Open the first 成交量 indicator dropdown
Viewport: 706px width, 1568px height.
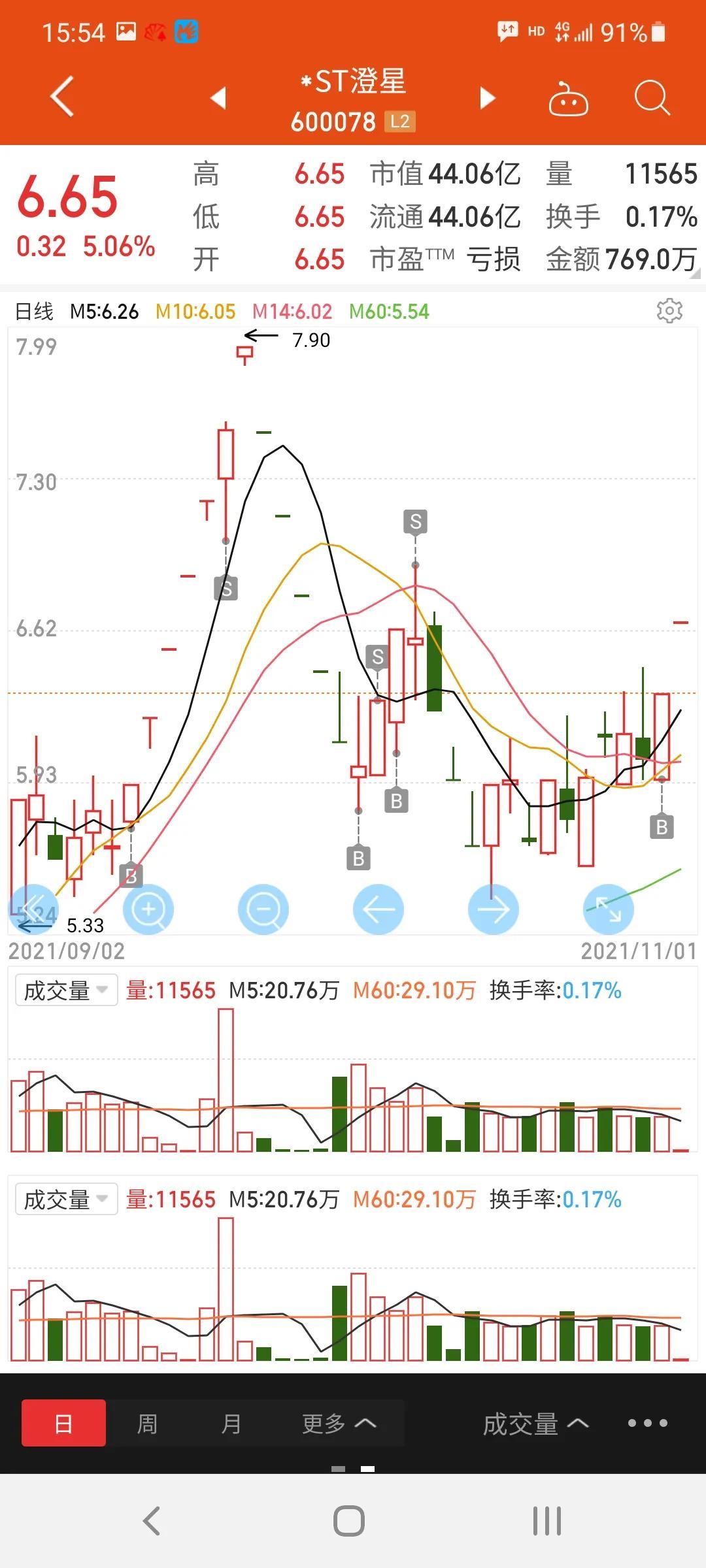pos(66,990)
